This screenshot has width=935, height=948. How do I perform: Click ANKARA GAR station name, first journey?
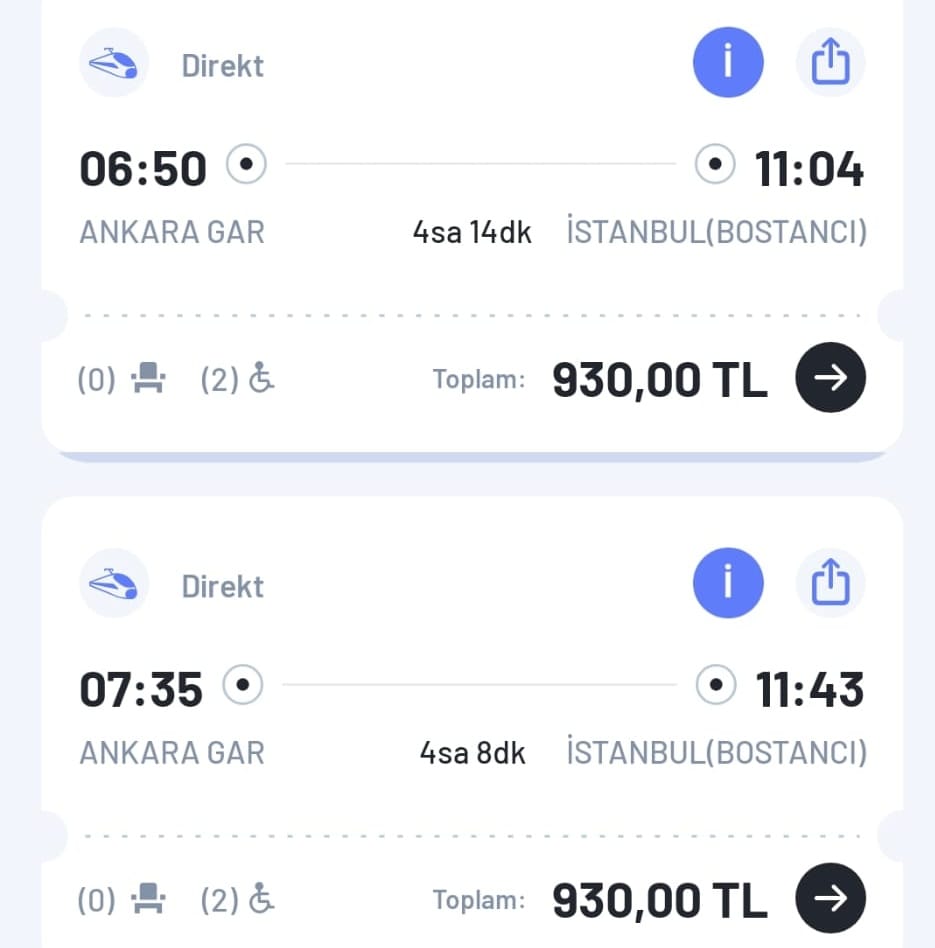tap(171, 231)
